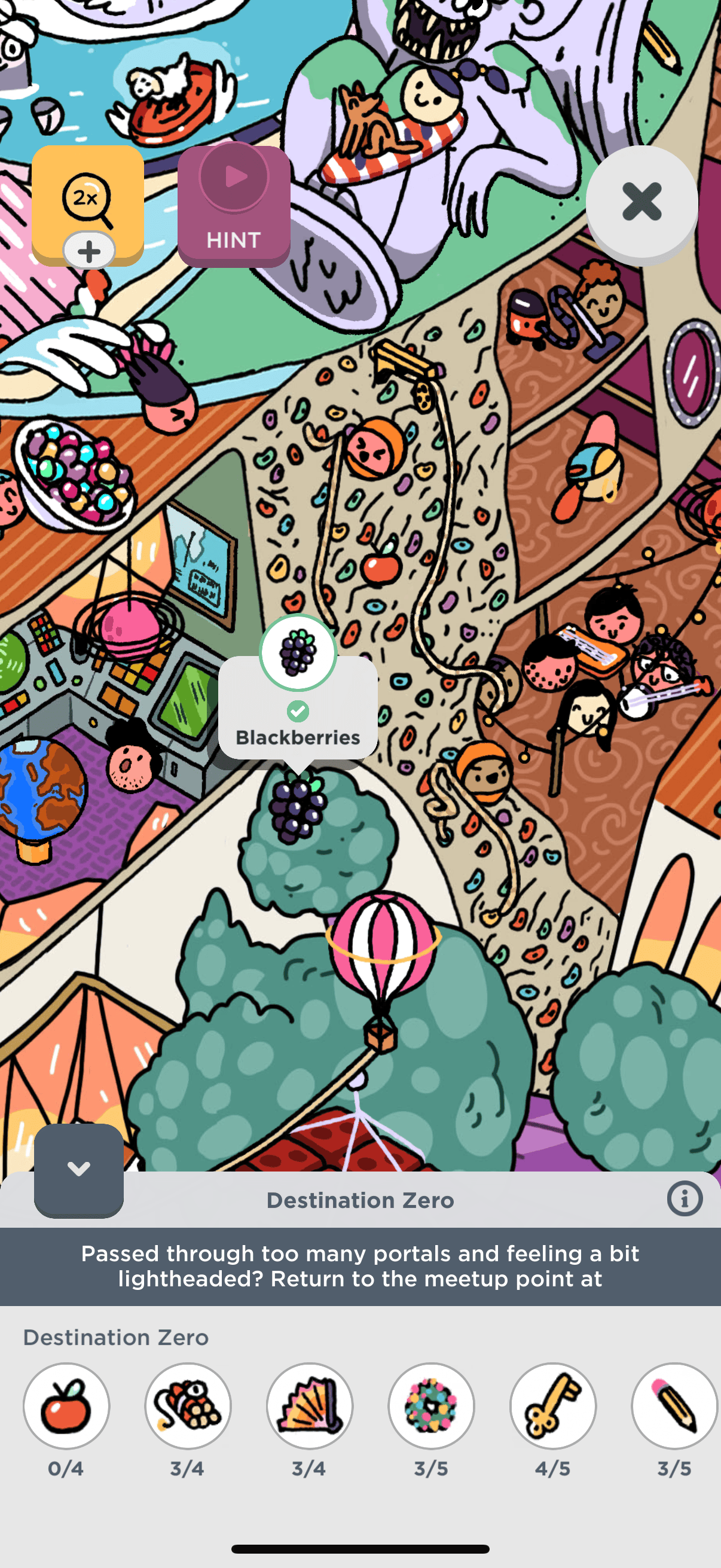Viewport: 721px width, 1568px height.
Task: Select the key item with 4/5 found
Action: (552, 1405)
